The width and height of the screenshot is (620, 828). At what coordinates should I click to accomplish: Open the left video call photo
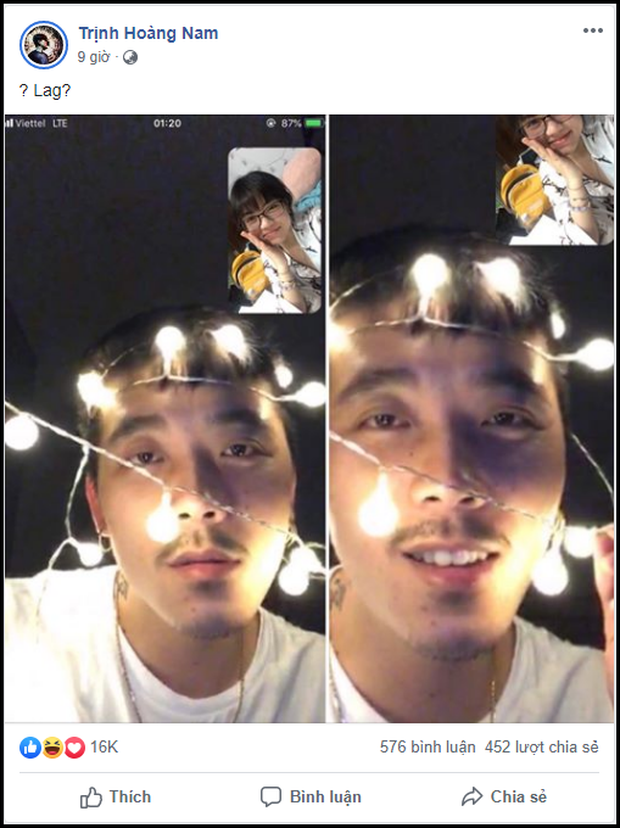(x=166, y=418)
